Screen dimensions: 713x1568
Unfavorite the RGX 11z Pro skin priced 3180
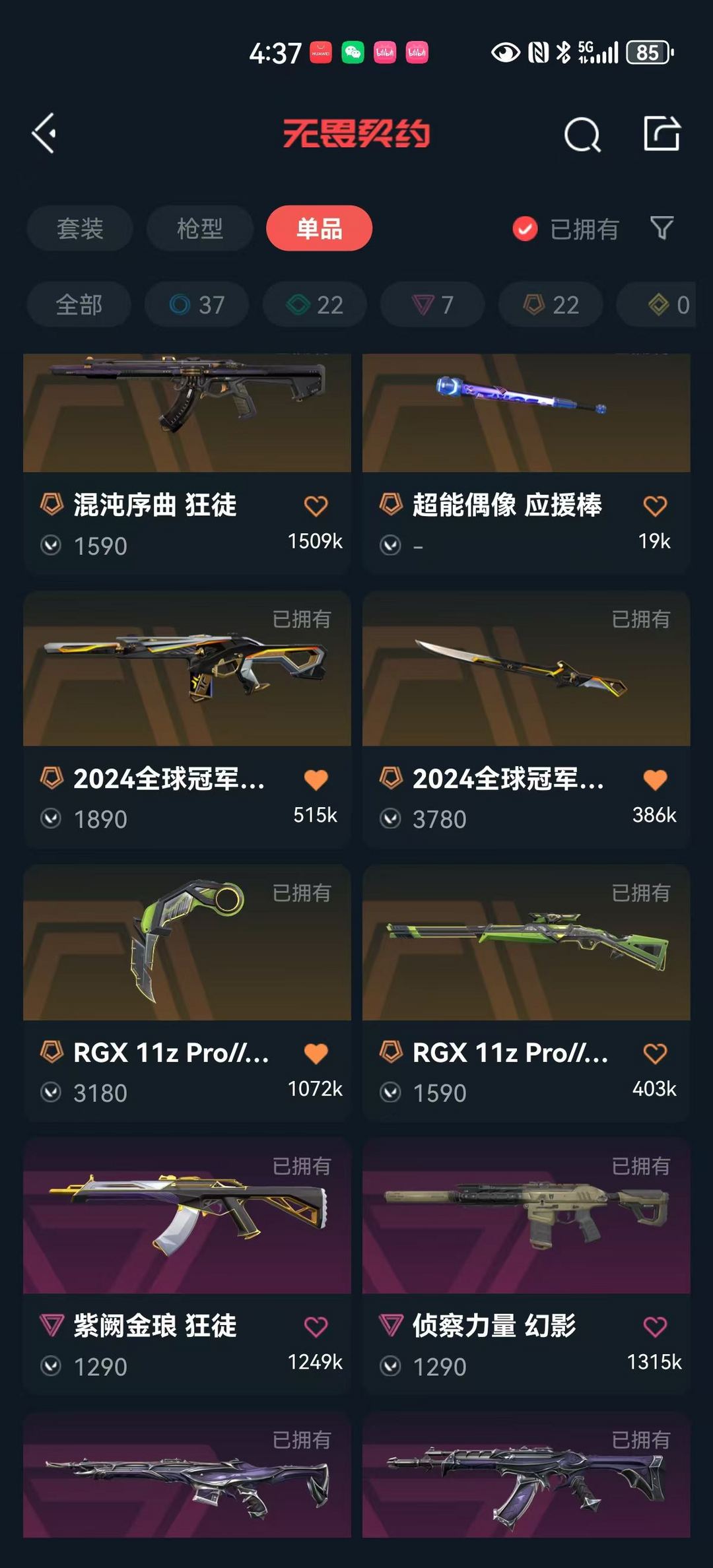(316, 1054)
